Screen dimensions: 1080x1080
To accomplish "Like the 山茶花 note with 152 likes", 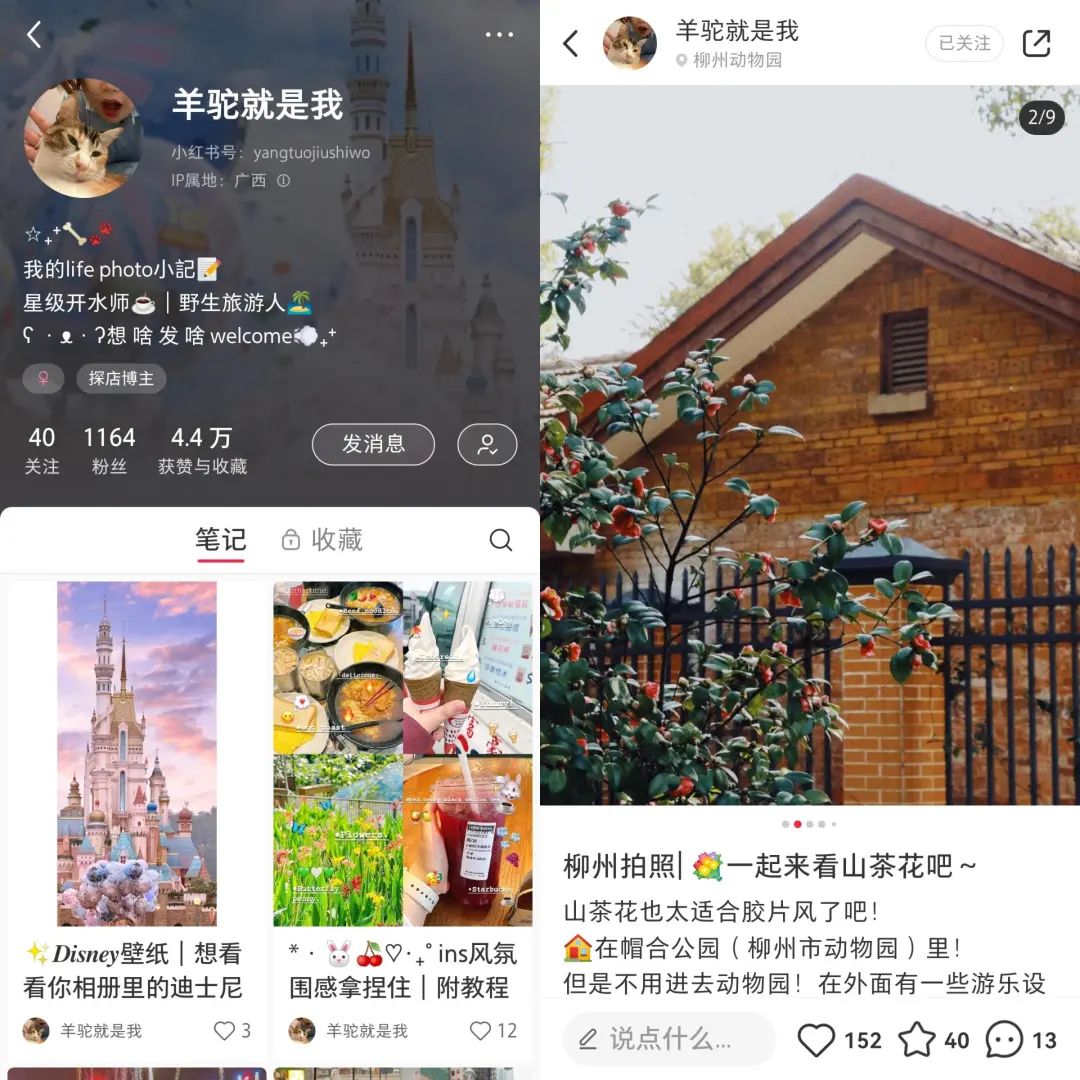I will 816,1040.
